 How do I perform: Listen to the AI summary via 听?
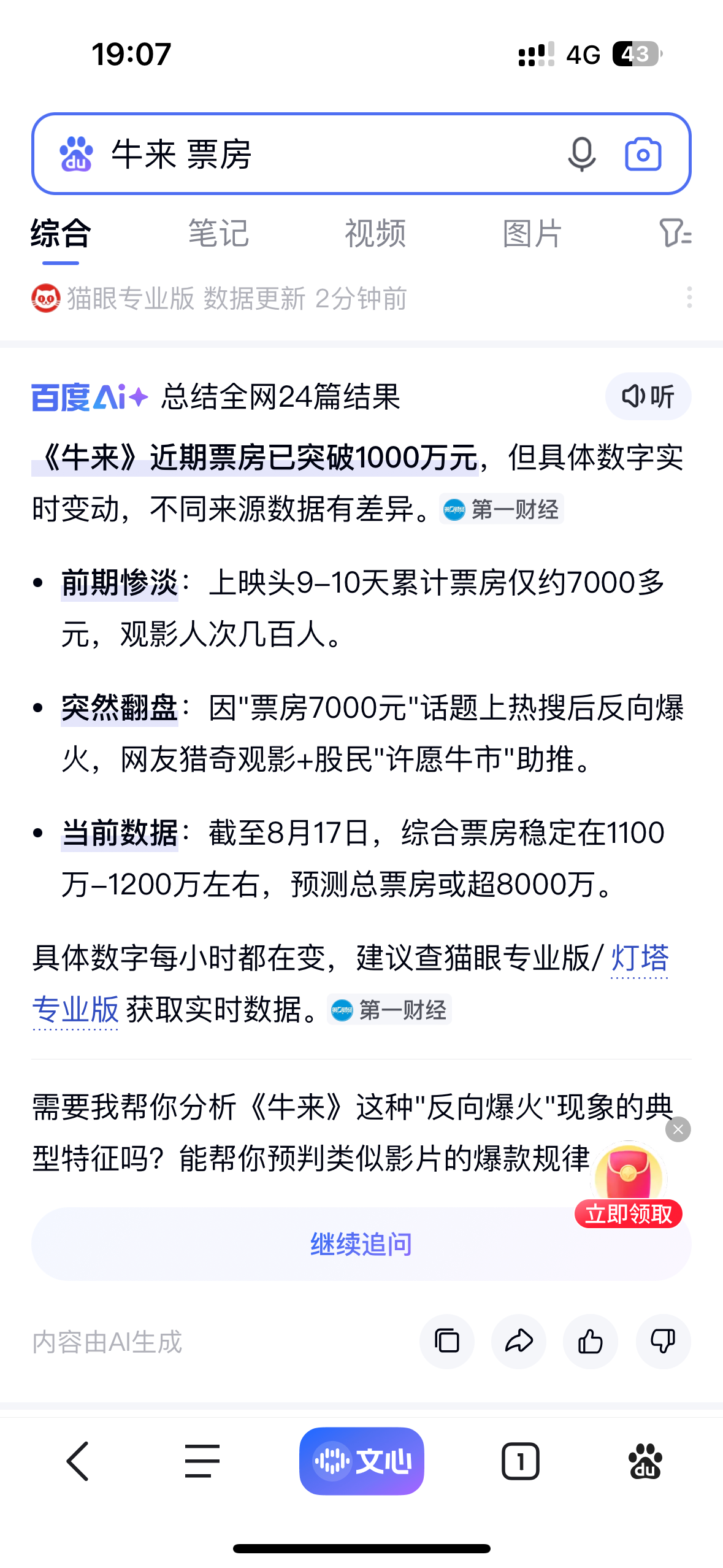(x=648, y=396)
